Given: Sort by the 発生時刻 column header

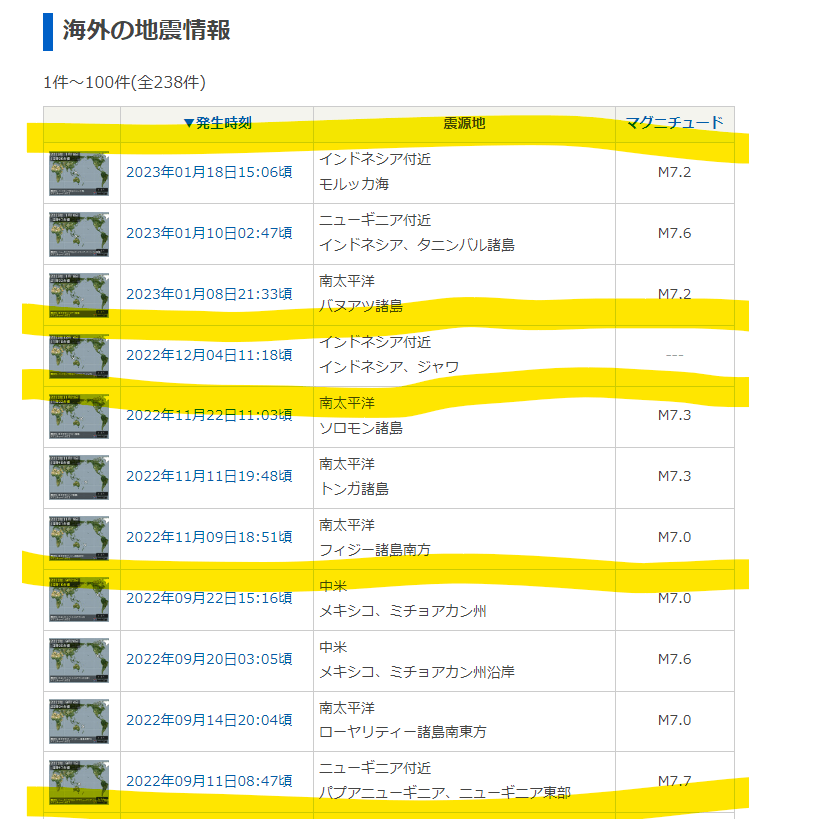Looking at the screenshot, I should 218,123.
